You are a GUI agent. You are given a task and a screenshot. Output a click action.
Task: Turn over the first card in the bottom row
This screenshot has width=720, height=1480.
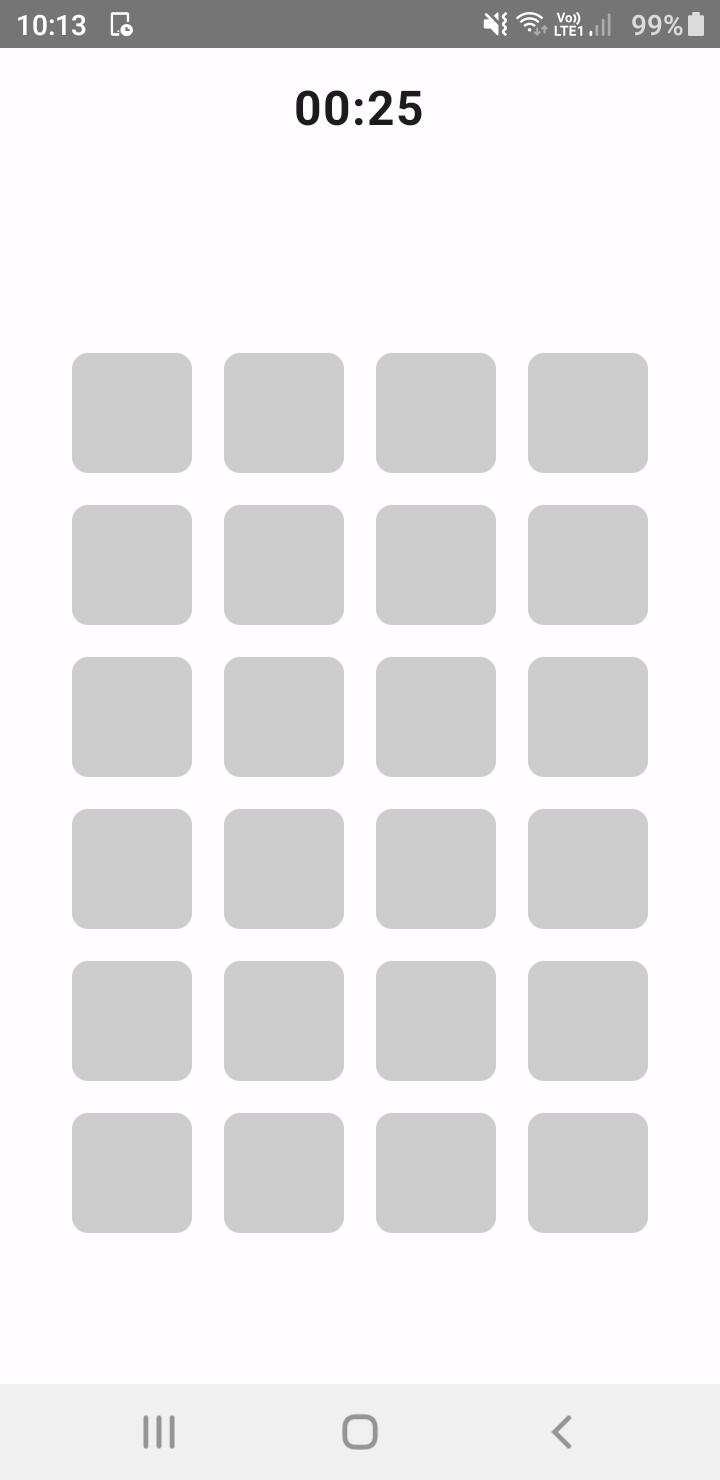tap(132, 1173)
